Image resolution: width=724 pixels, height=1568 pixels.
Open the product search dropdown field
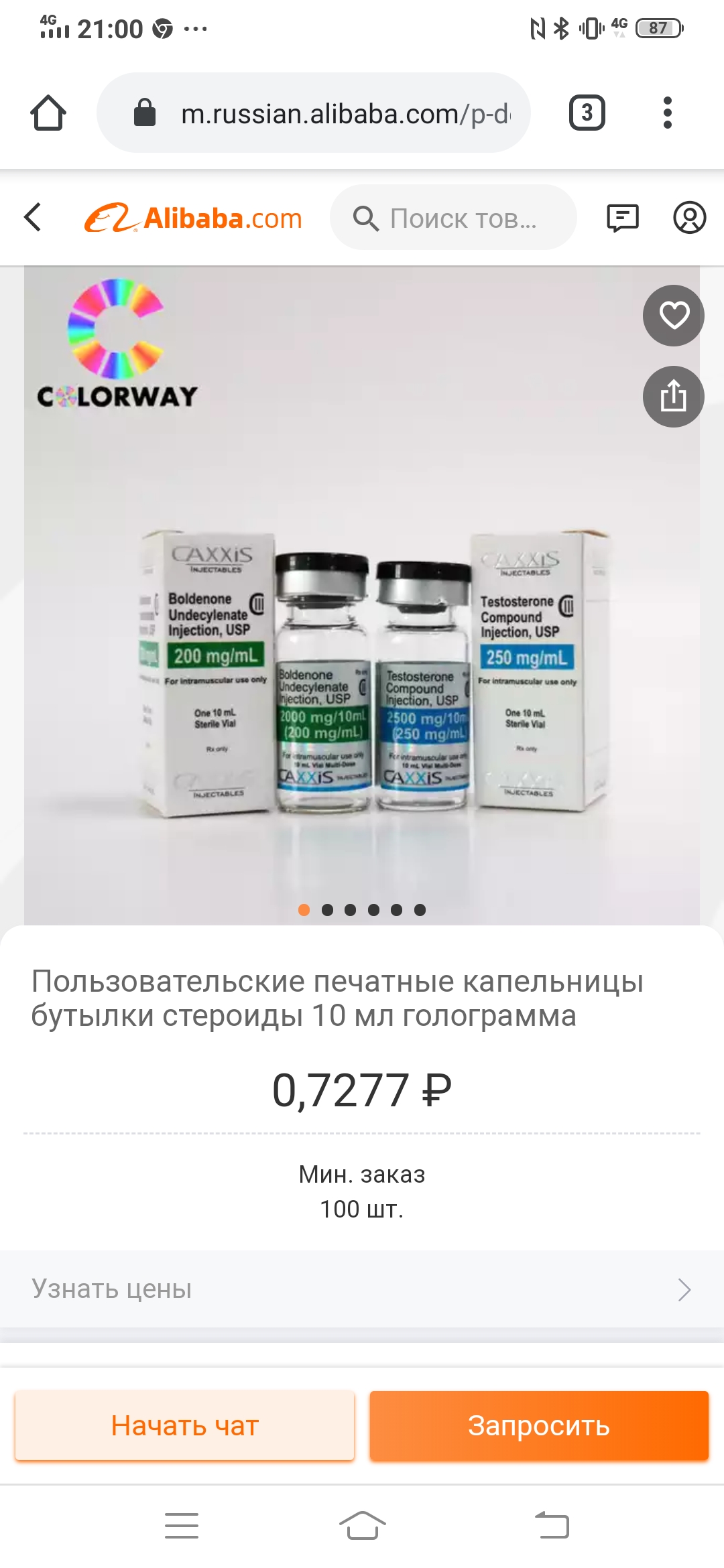[x=452, y=217]
